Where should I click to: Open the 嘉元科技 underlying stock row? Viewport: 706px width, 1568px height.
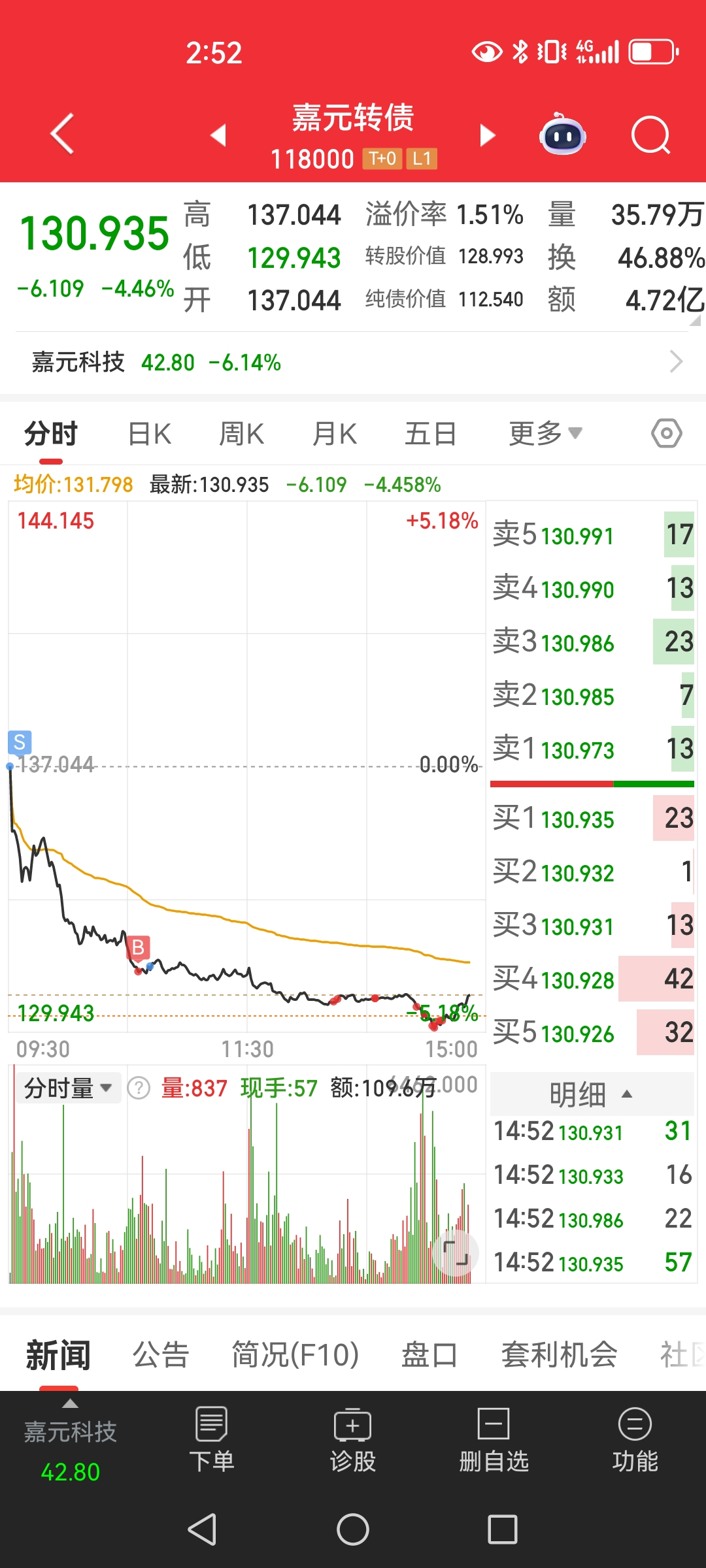point(353,362)
